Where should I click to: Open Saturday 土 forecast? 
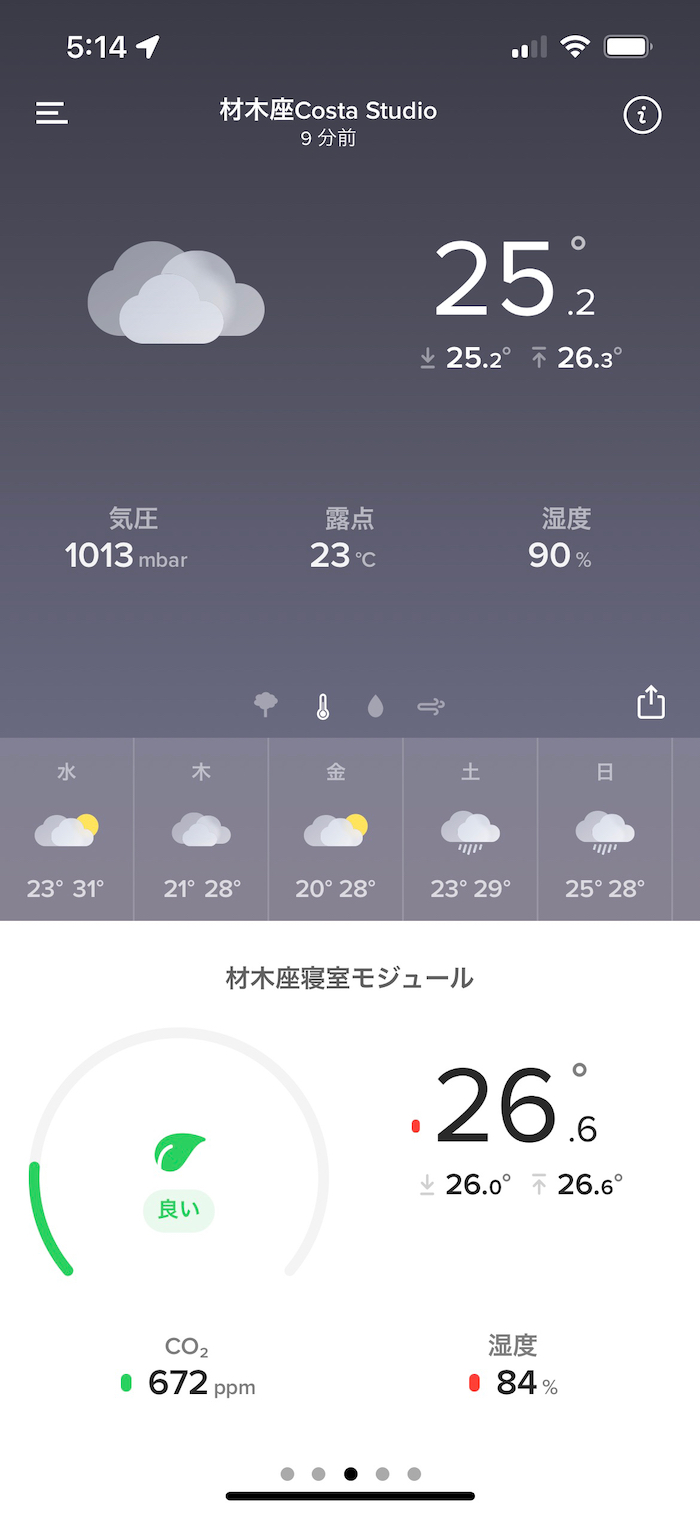point(470,829)
